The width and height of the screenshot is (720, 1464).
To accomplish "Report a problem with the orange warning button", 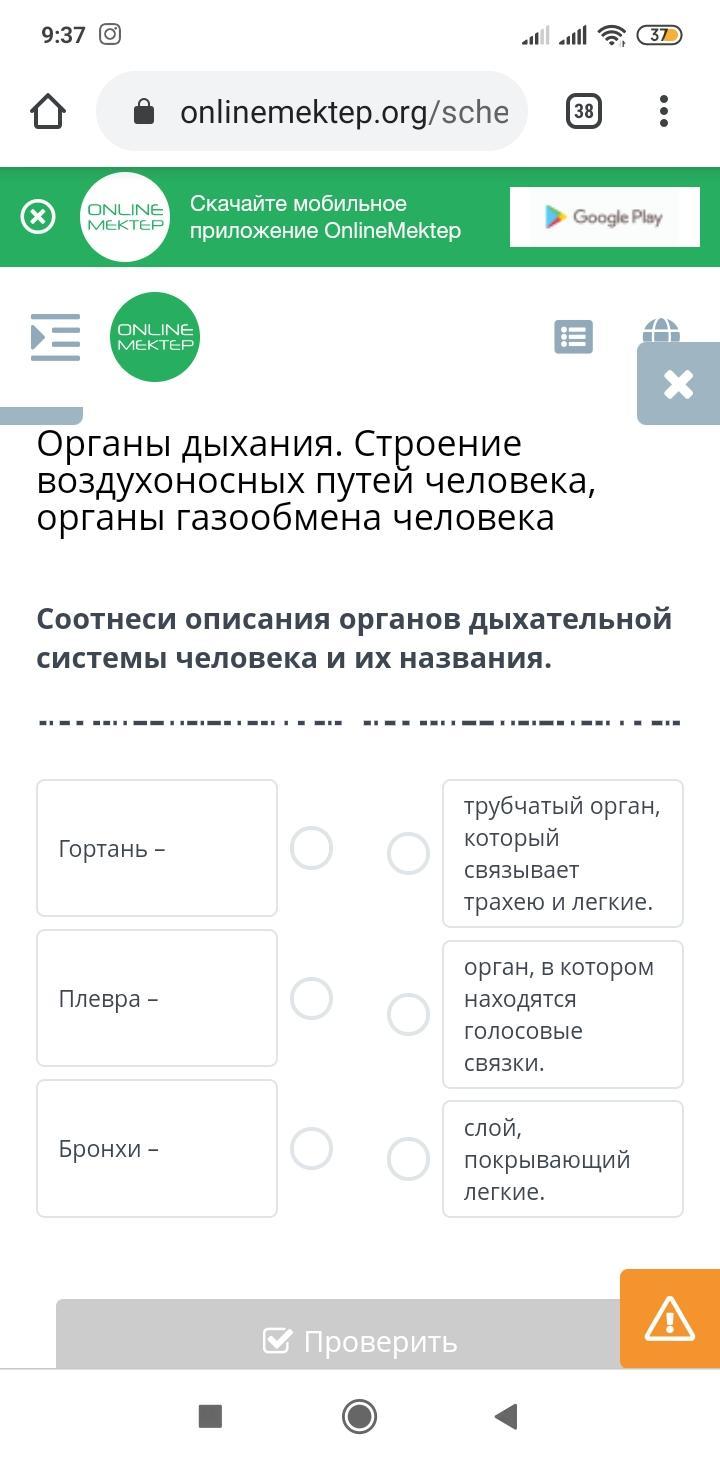I will tap(670, 1318).
